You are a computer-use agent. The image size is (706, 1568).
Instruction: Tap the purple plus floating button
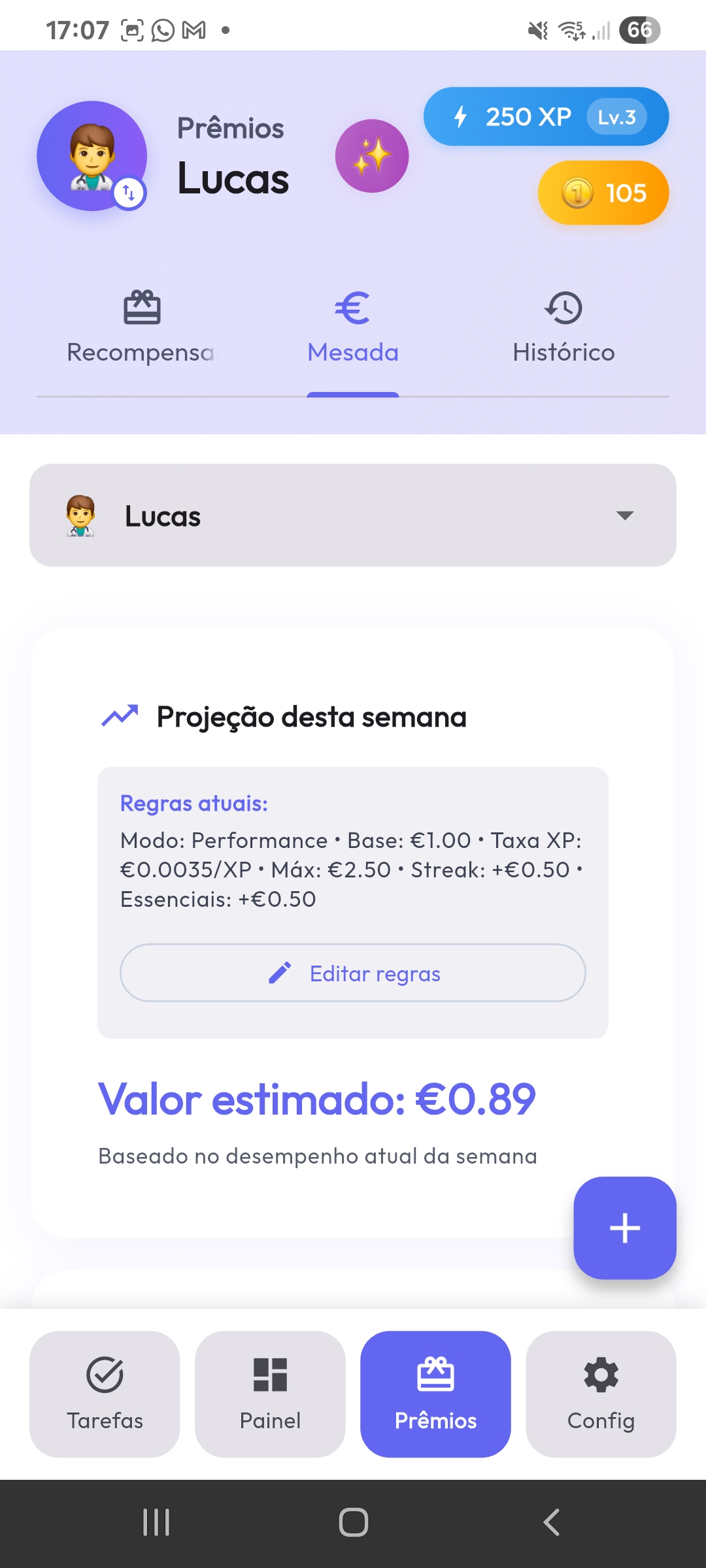coord(624,1228)
